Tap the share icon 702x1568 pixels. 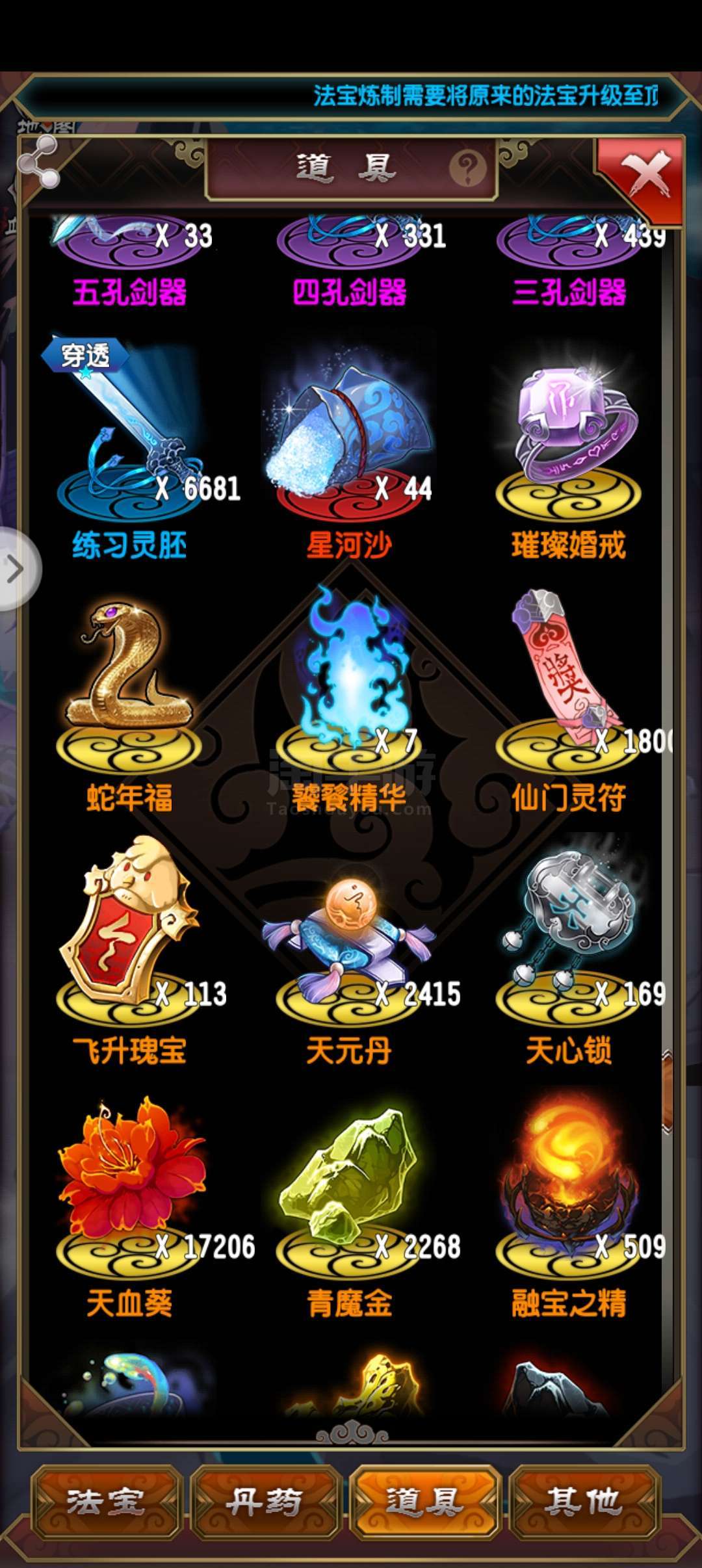point(38,163)
